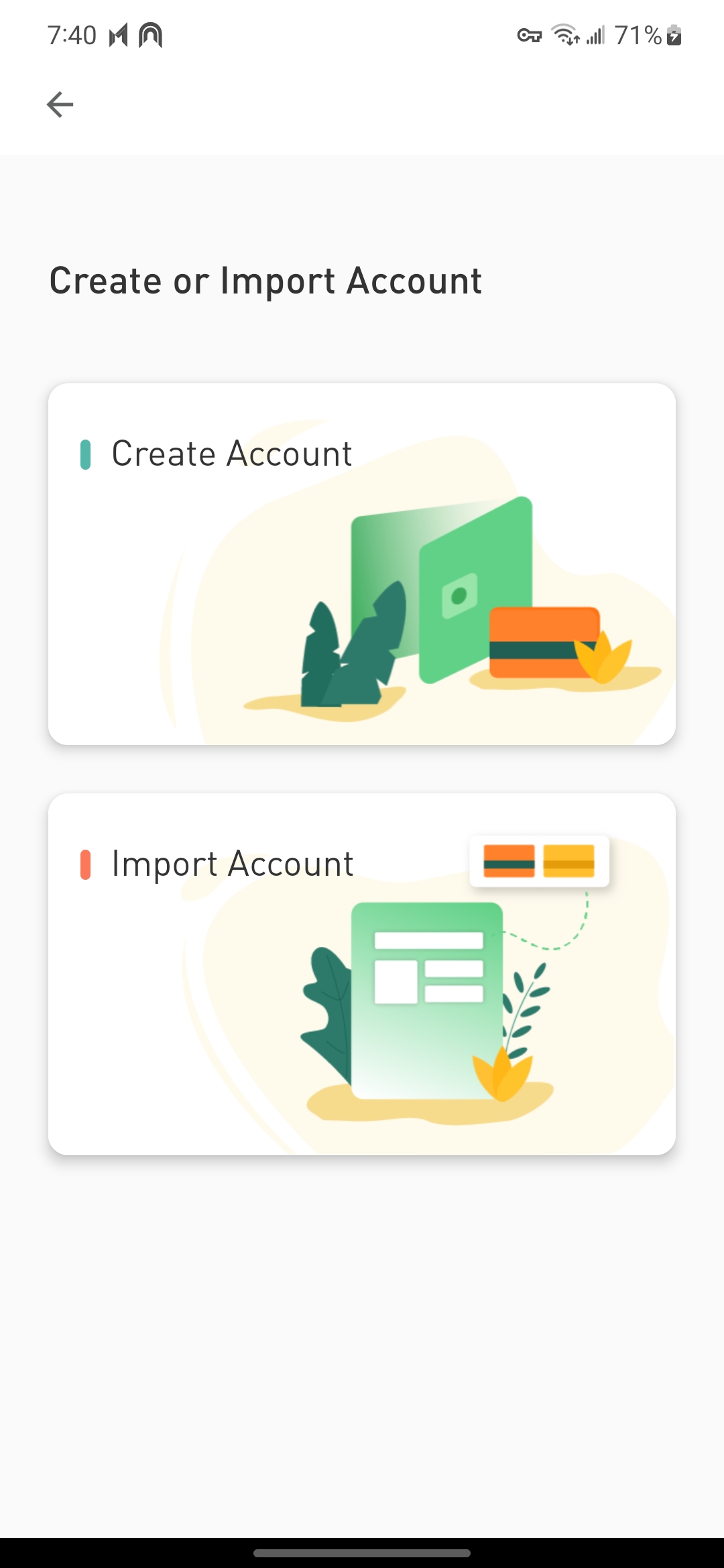Open the Create Account card

click(x=362, y=564)
